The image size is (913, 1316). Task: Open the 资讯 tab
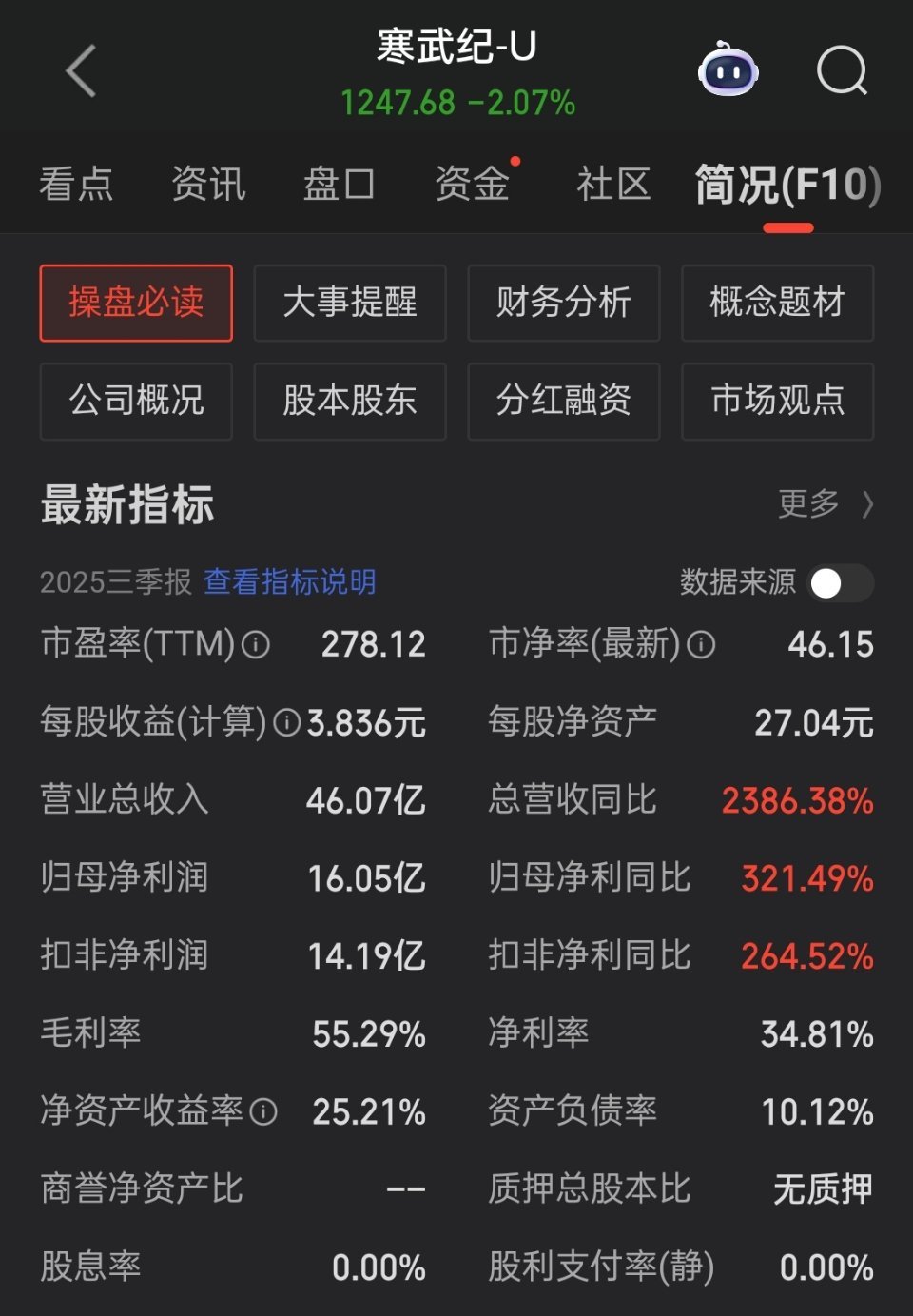pos(207,183)
